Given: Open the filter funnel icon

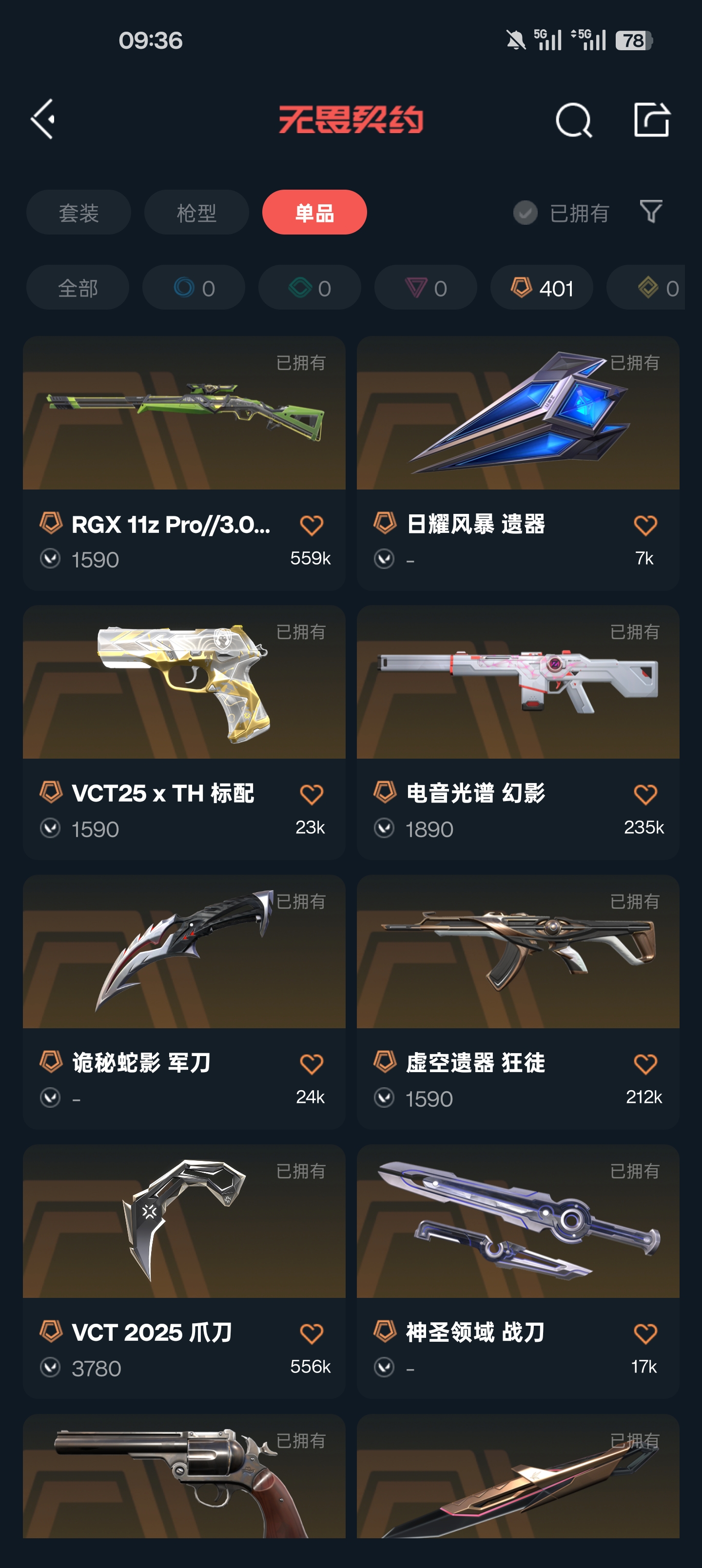Looking at the screenshot, I should [650, 212].
